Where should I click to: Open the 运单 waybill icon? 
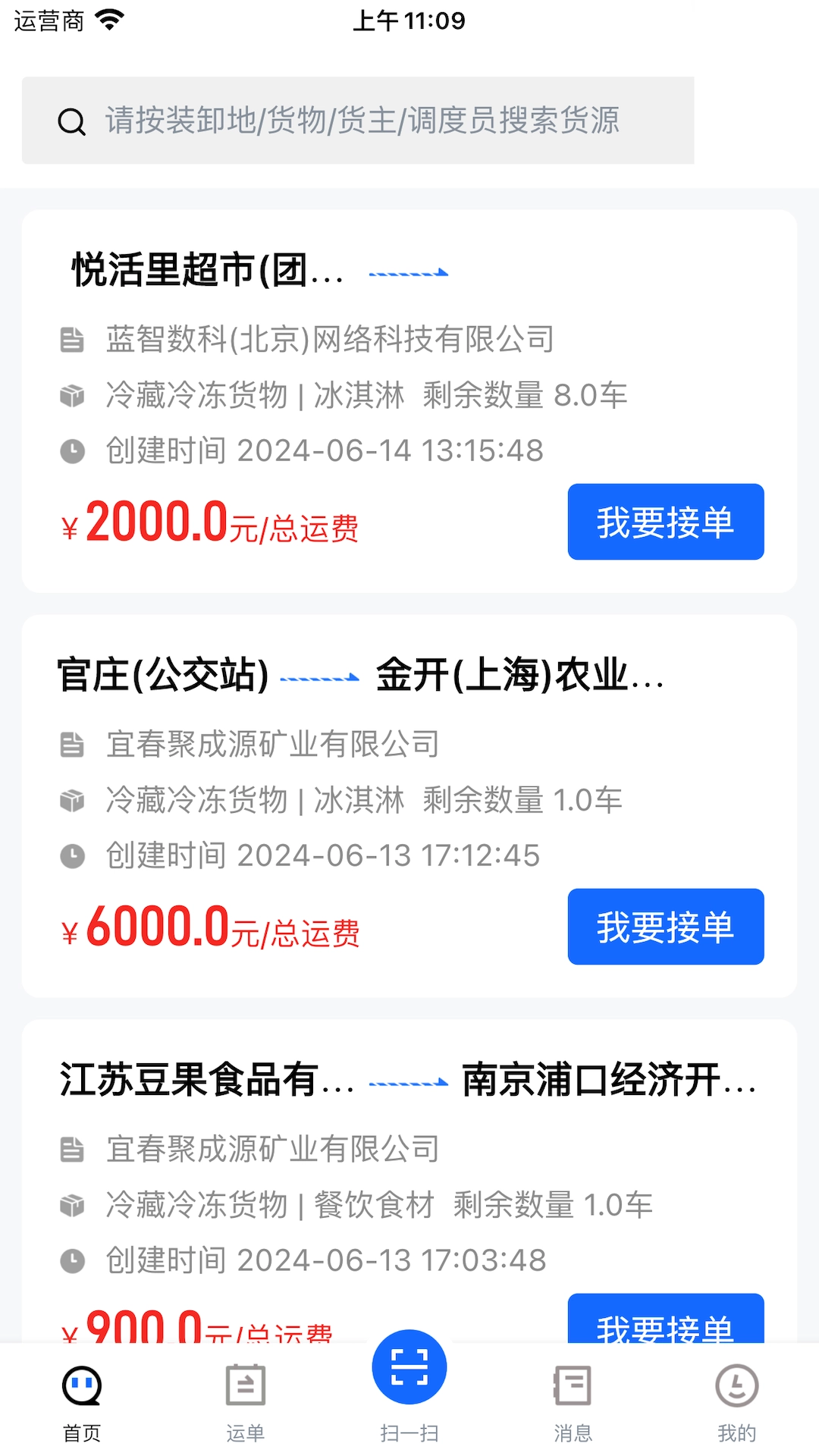[246, 1385]
